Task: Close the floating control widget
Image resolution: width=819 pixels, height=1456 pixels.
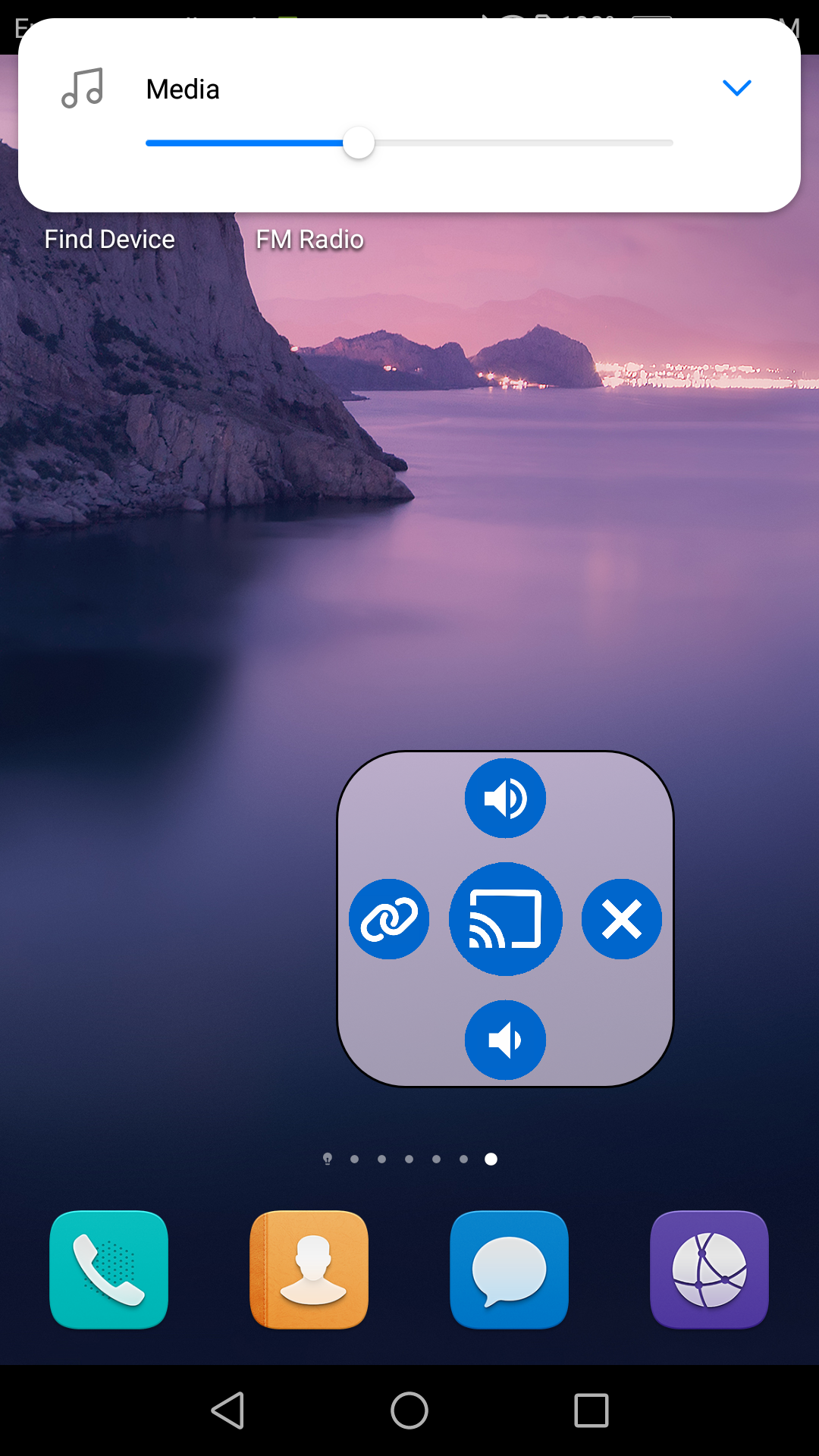Action: pos(622,919)
